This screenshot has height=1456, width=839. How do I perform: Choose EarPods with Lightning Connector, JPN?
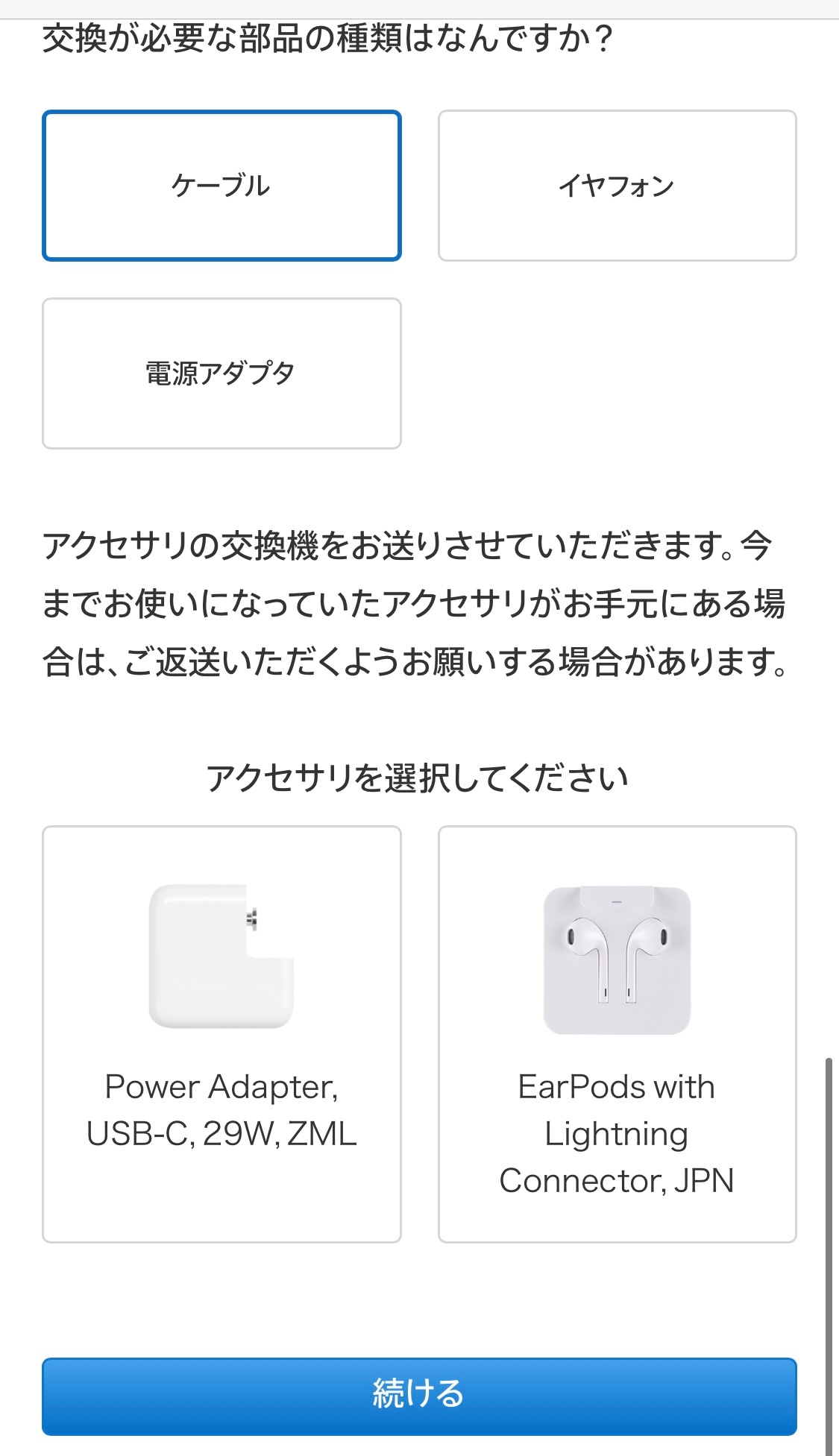click(617, 1033)
